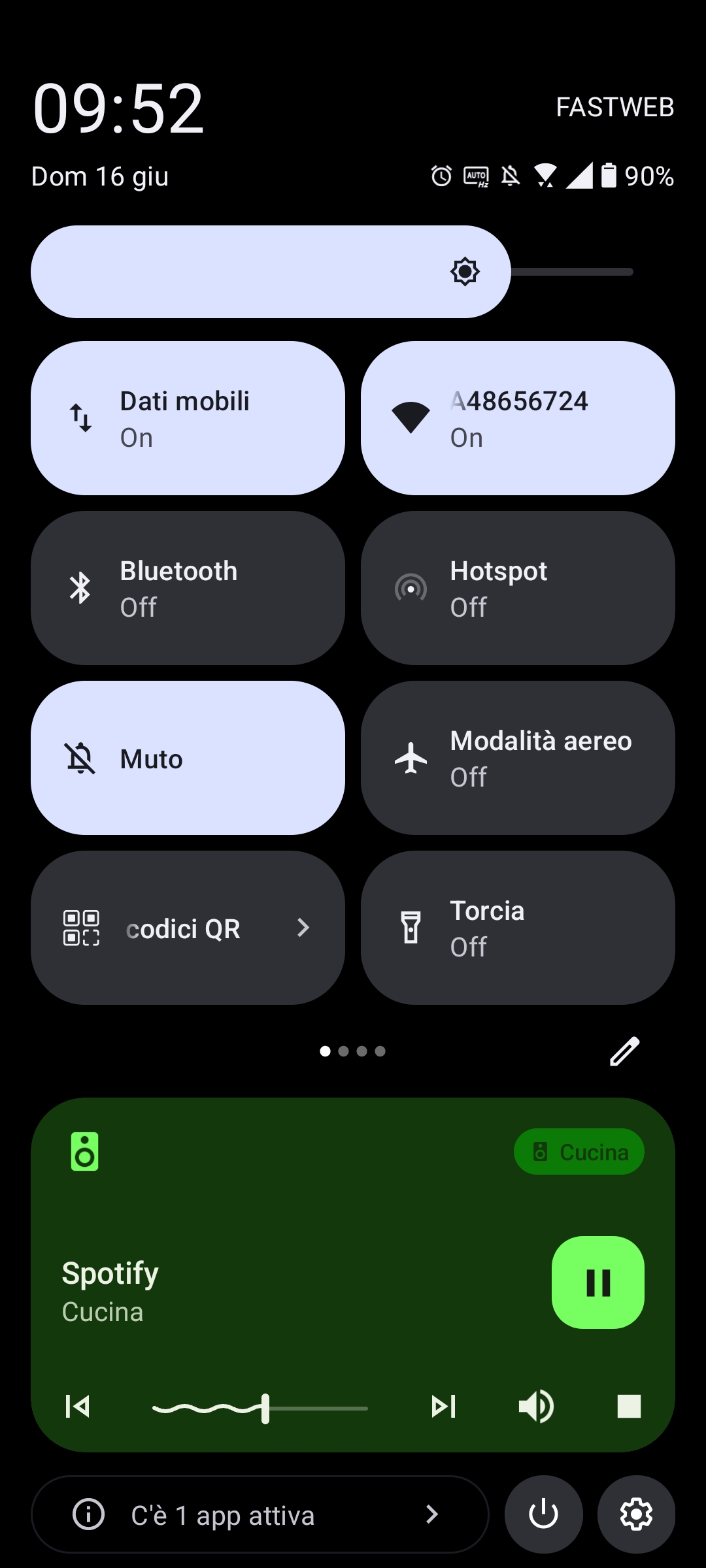Pause Spotify playback
Image resolution: width=706 pixels, height=1568 pixels.
click(x=597, y=1282)
